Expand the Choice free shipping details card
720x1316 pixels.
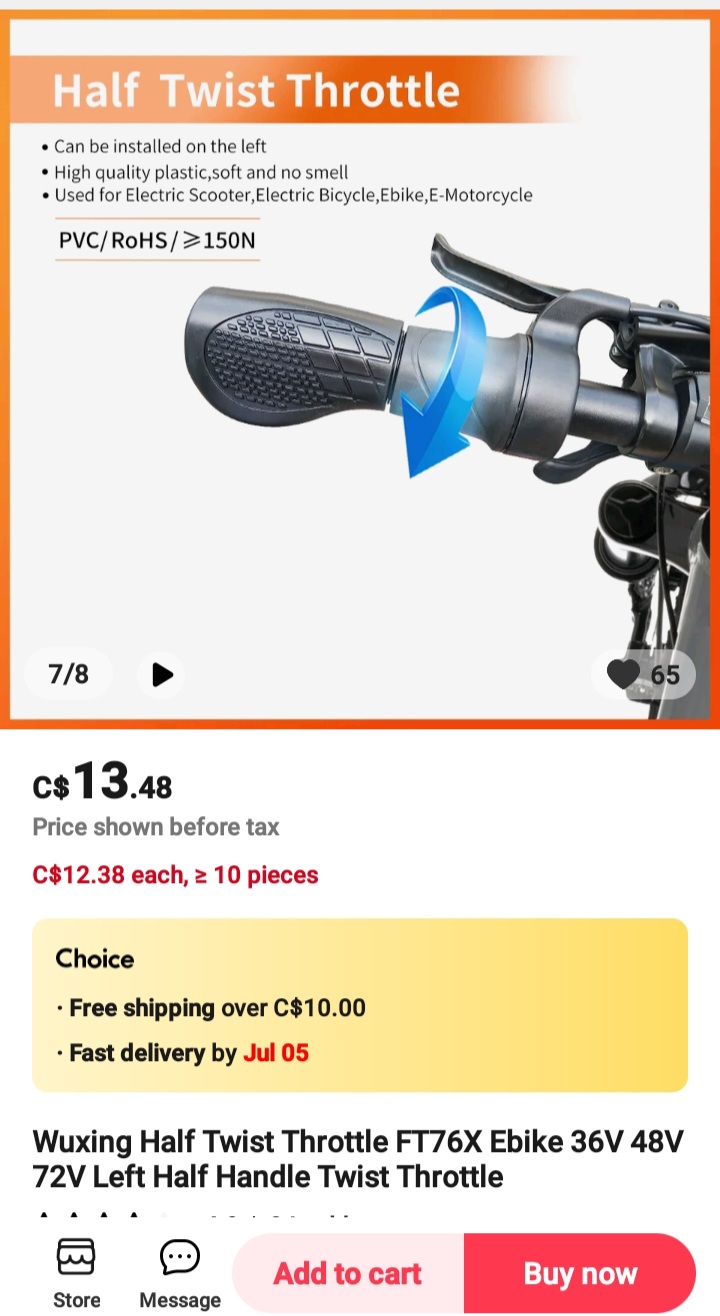coord(359,1004)
